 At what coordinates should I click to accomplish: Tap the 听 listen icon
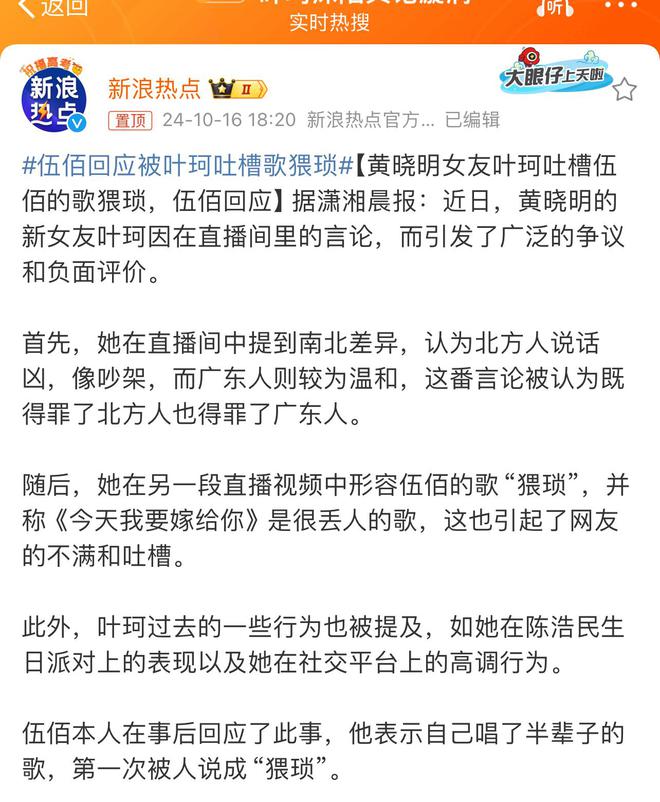(x=552, y=8)
